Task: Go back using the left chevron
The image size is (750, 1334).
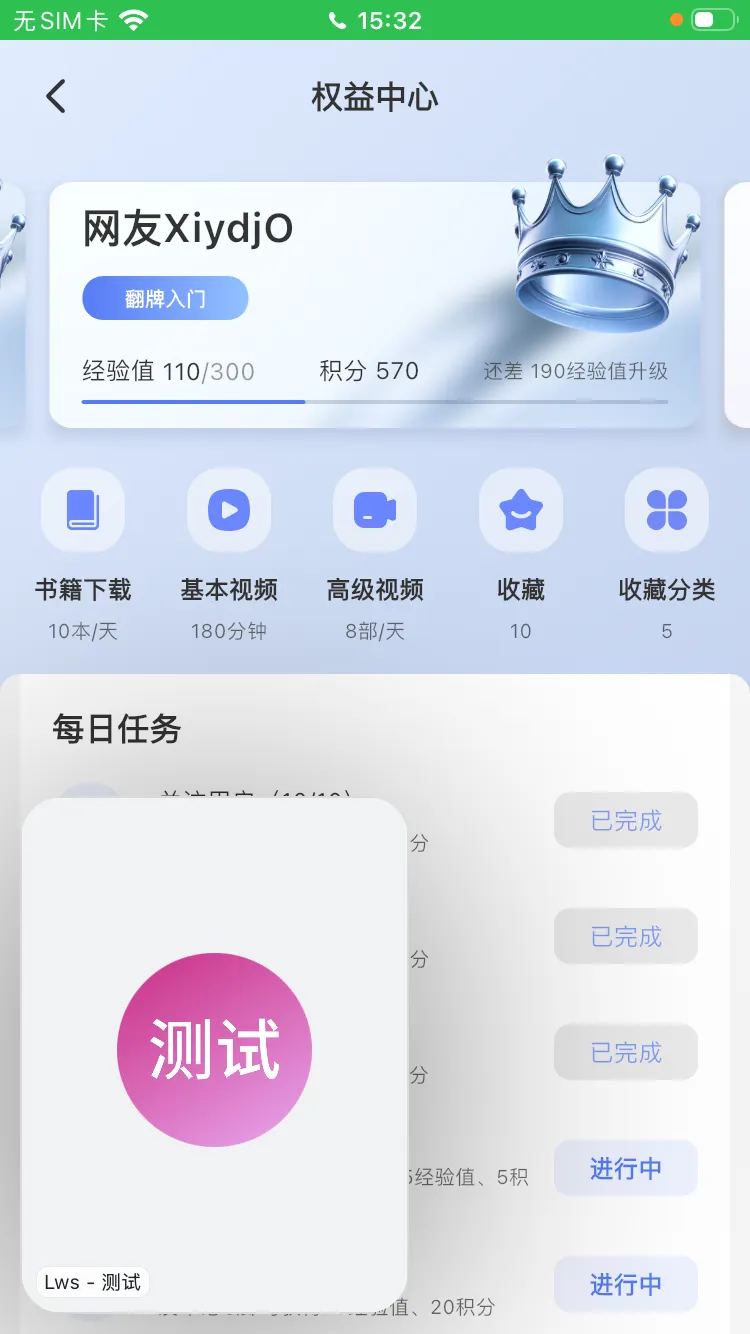Action: click(55, 95)
